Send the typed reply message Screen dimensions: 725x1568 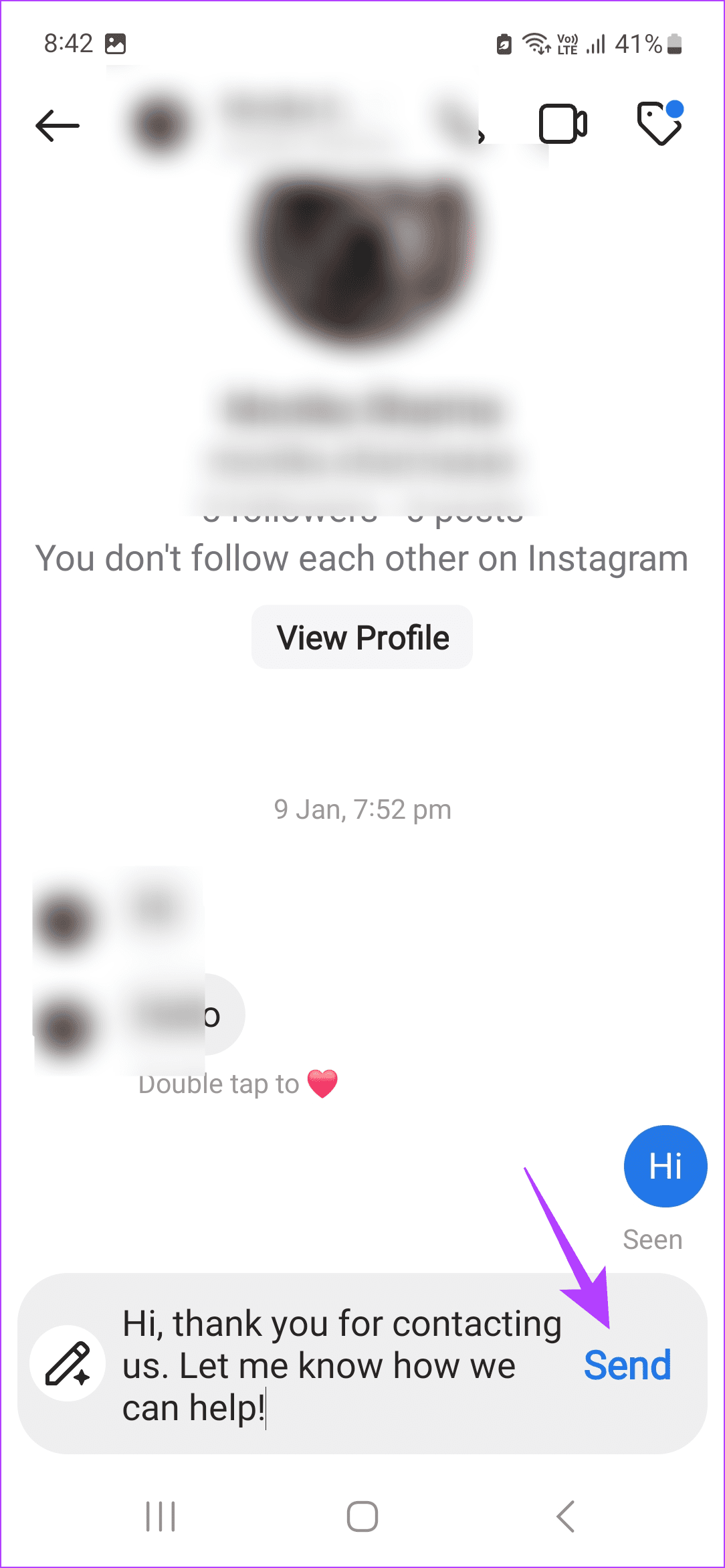tap(627, 1365)
